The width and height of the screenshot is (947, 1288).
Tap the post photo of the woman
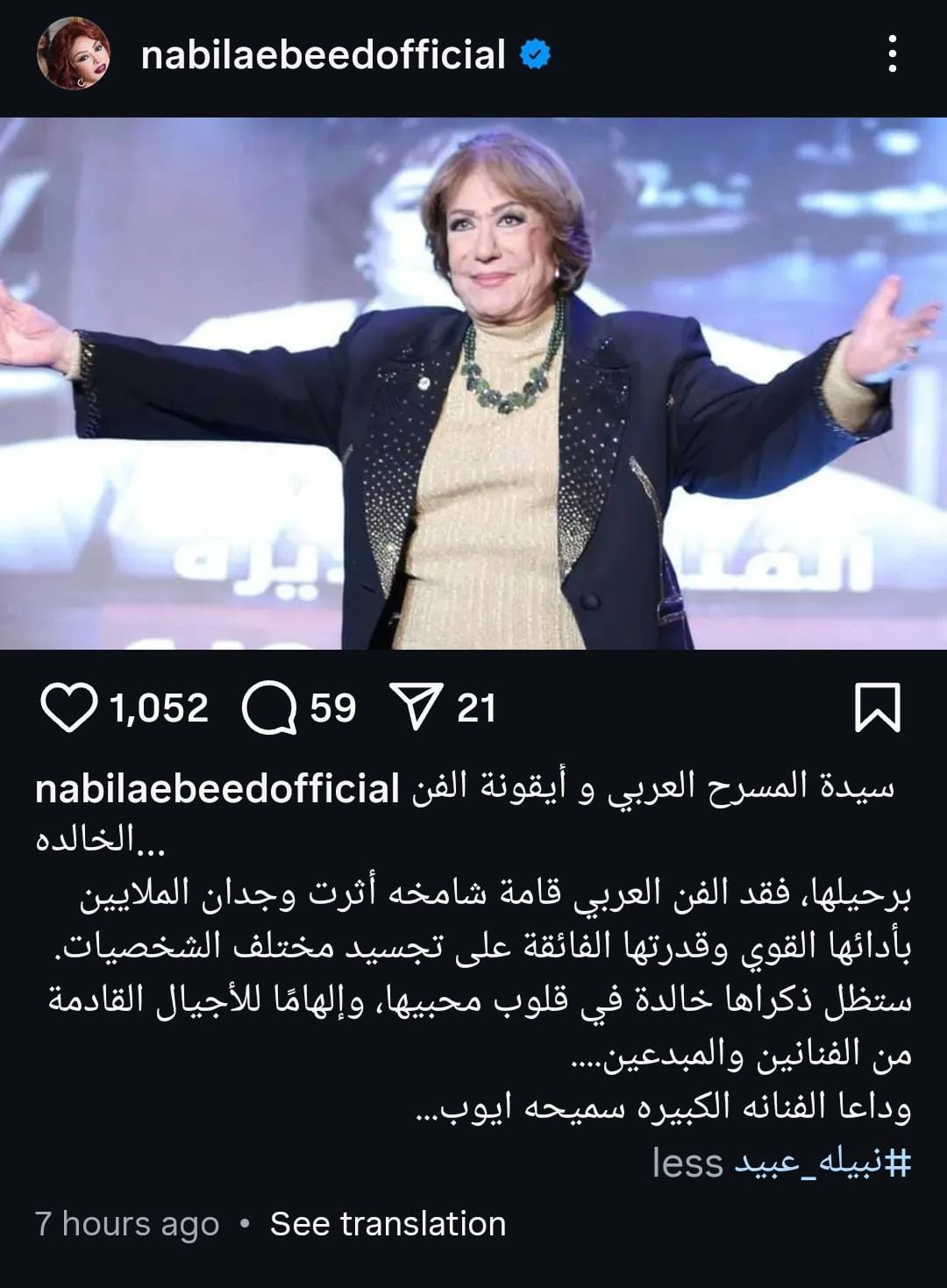pyautogui.click(x=473, y=383)
